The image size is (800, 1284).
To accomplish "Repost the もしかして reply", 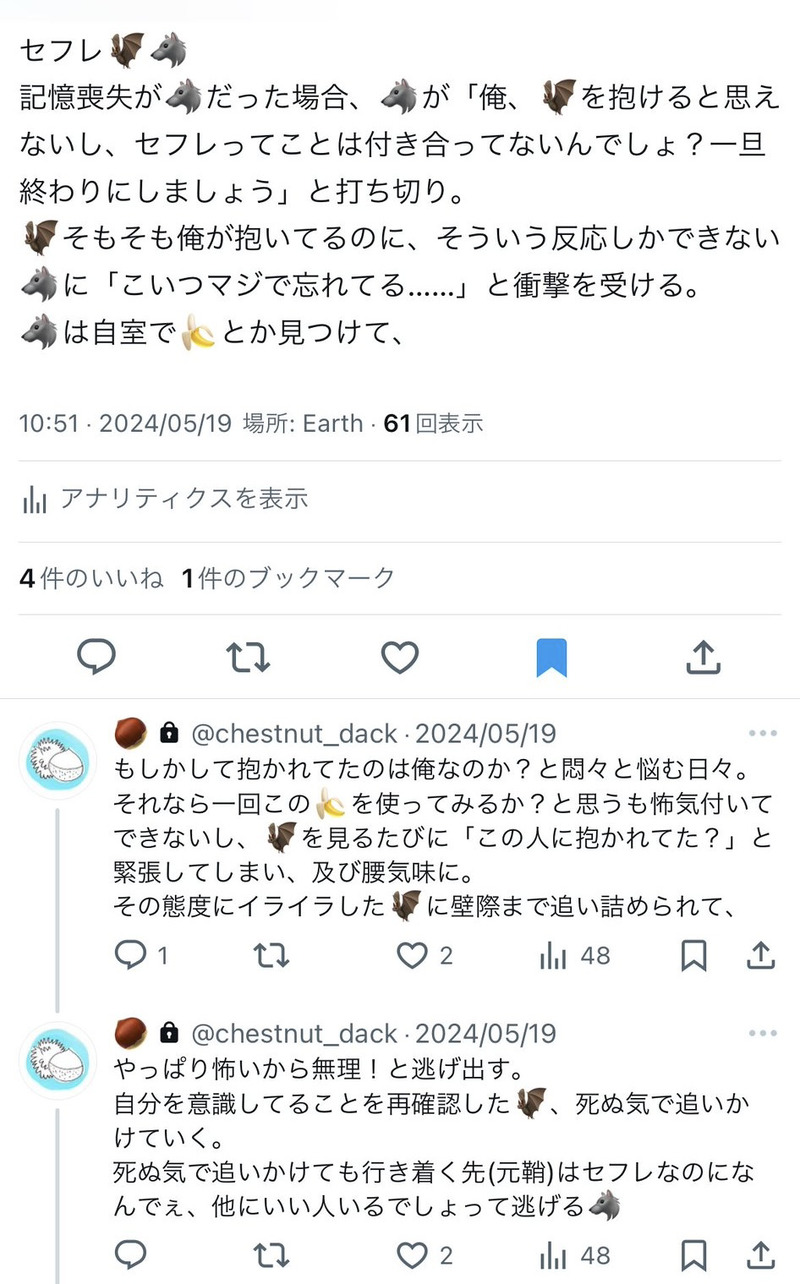I will pyautogui.click(x=272, y=955).
